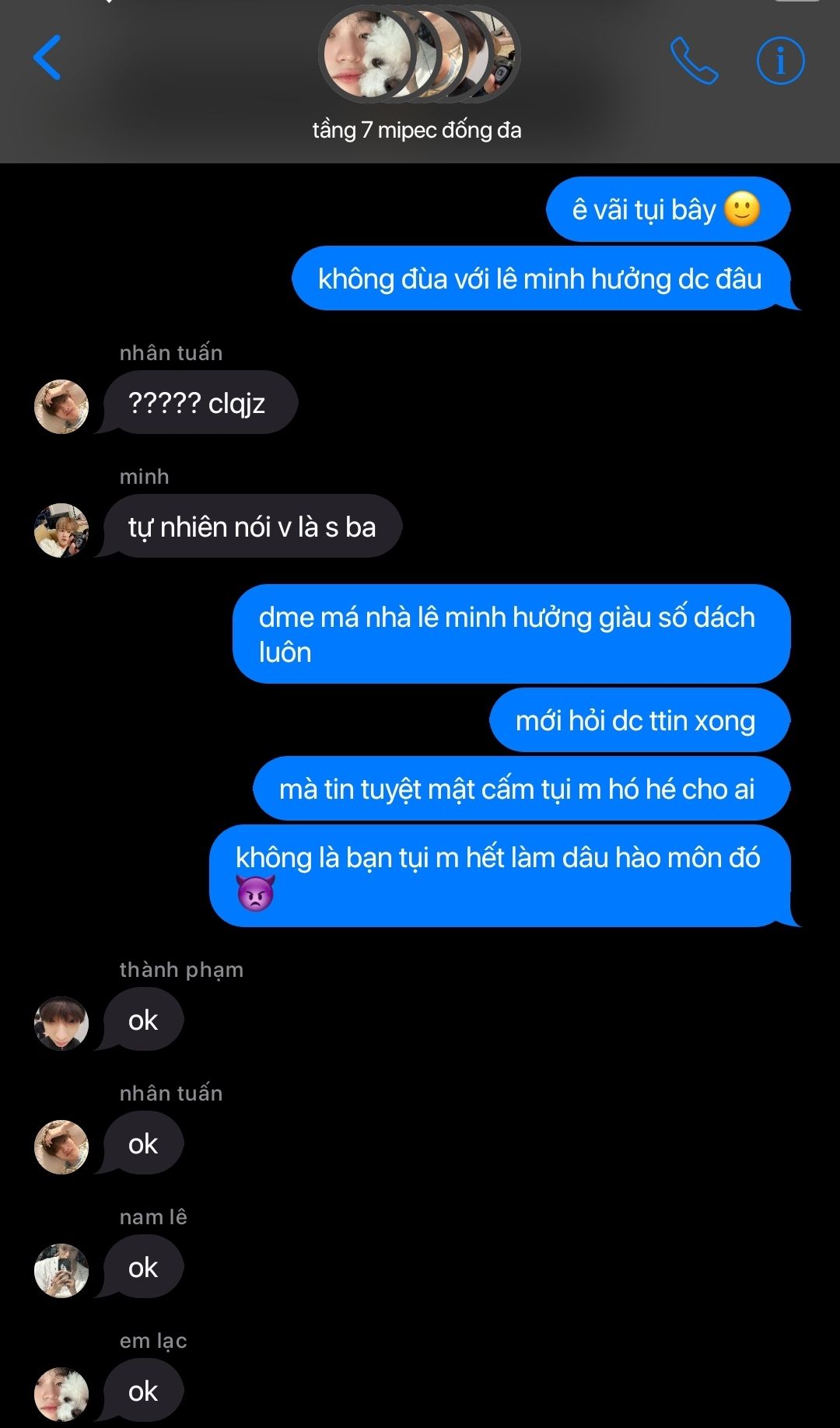Open em lạc's profile avatar
840x1428 pixels.
[61, 1394]
